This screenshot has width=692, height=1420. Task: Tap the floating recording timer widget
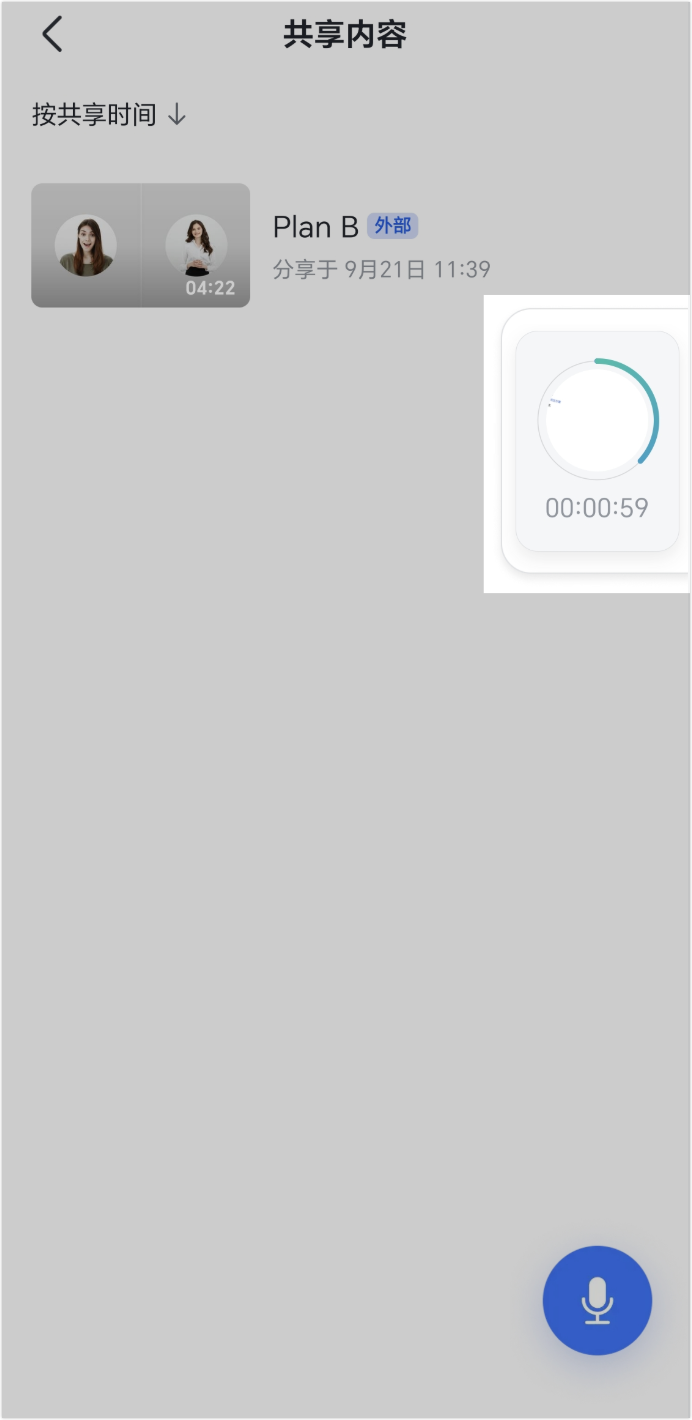coord(597,441)
